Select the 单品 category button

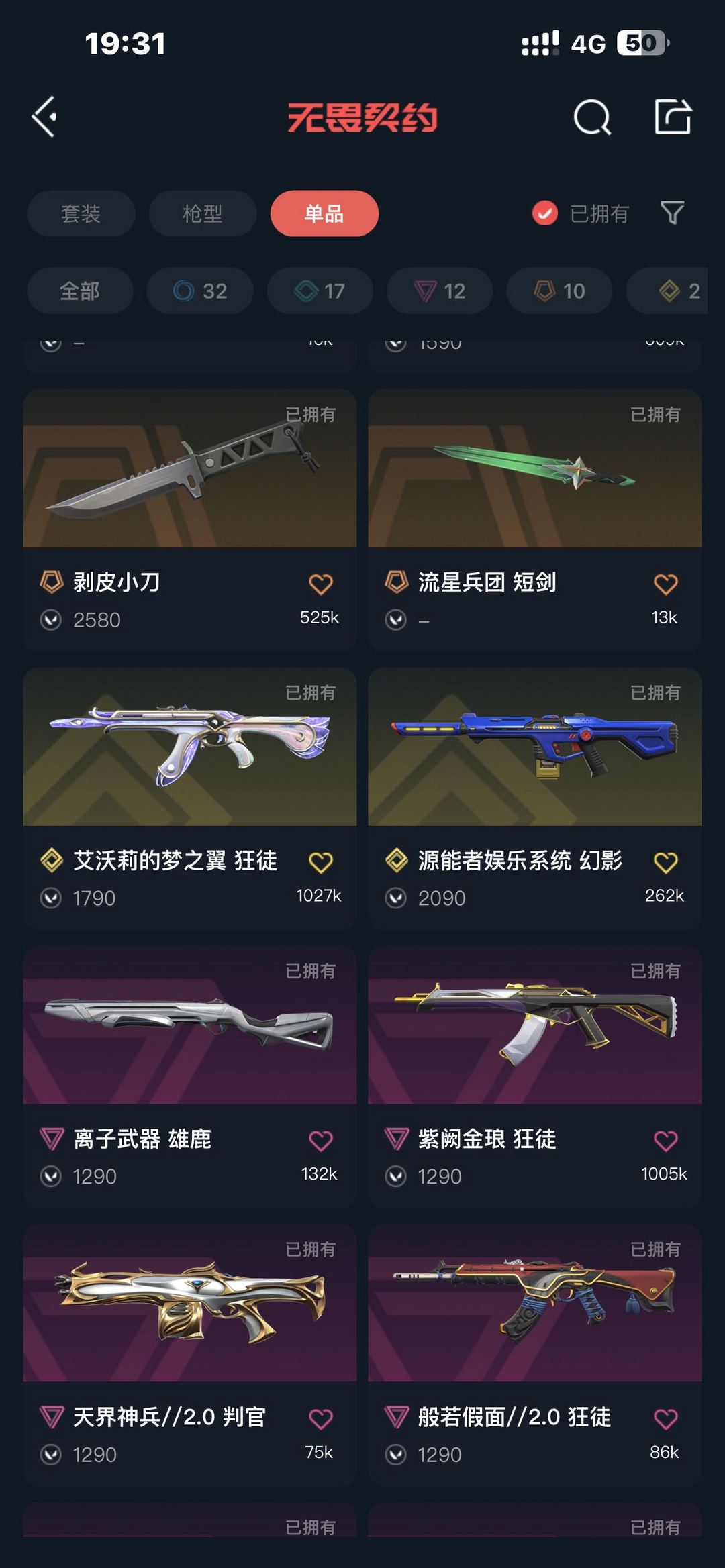click(324, 213)
